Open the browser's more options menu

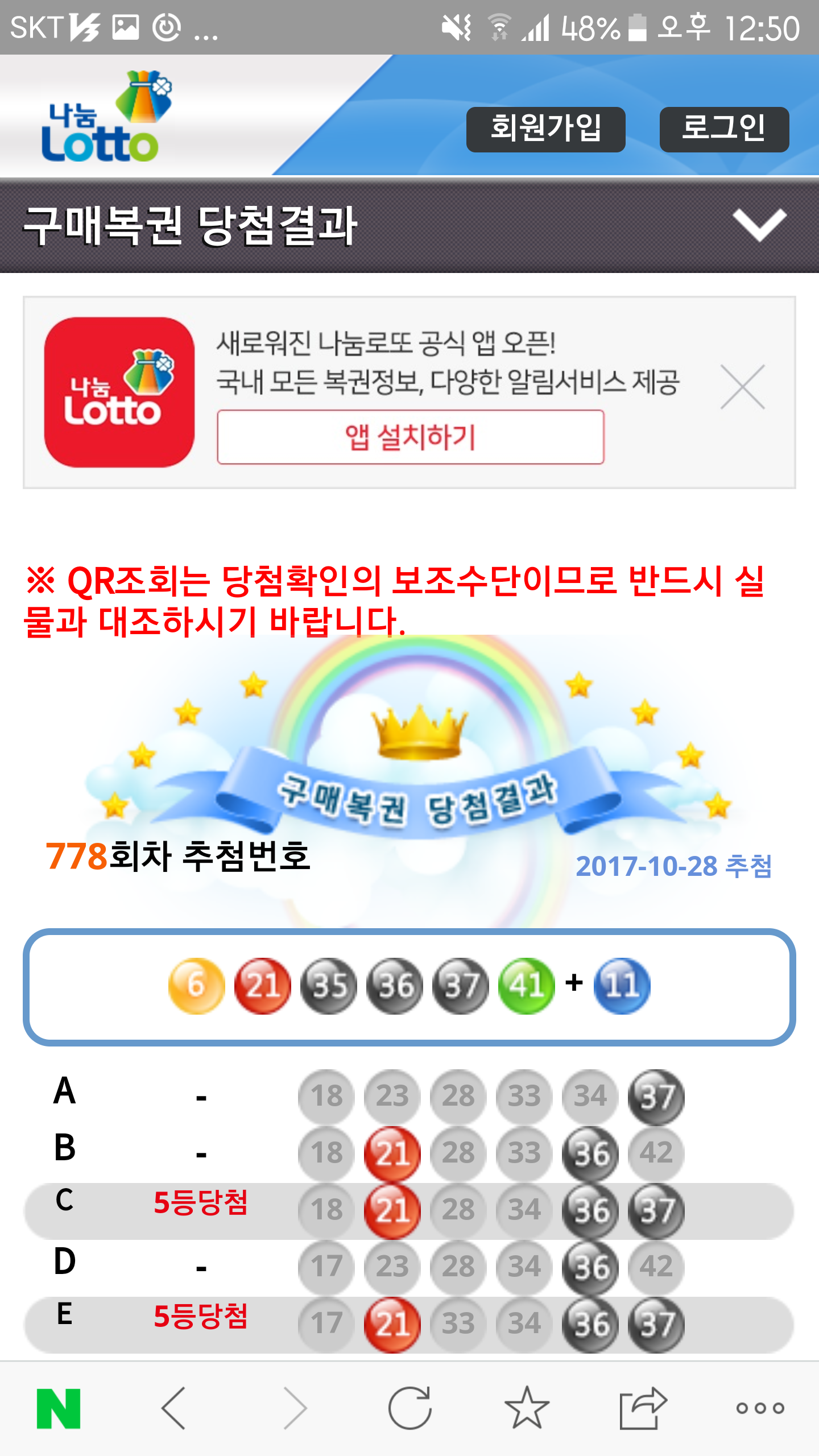coord(760,1408)
